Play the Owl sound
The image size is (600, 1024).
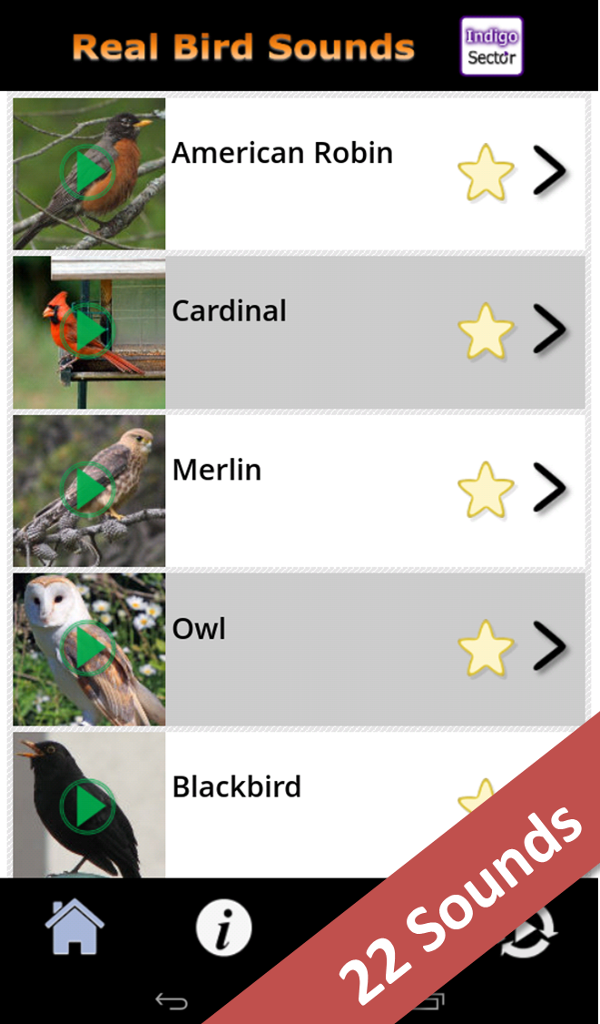coord(90,648)
